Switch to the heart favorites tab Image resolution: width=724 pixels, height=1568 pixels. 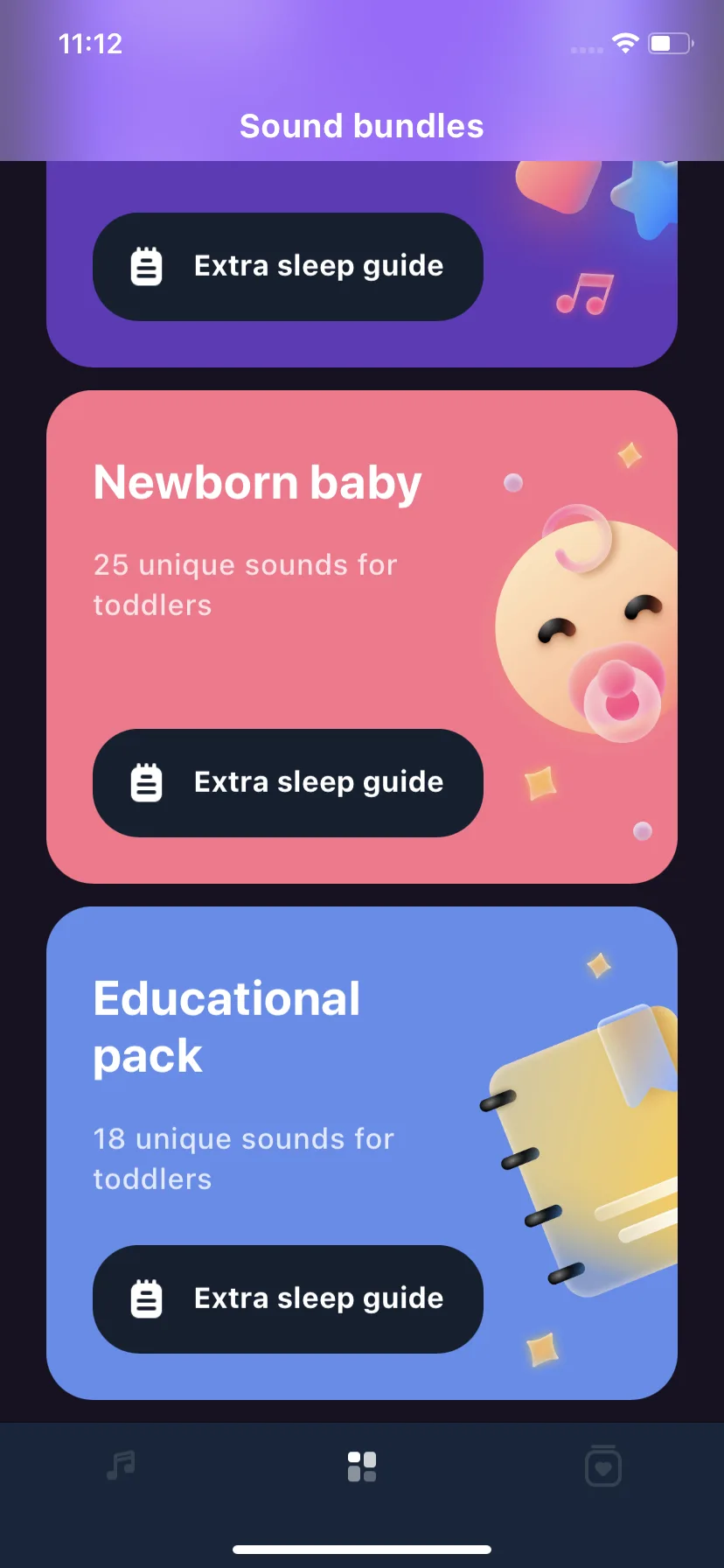click(x=602, y=1466)
